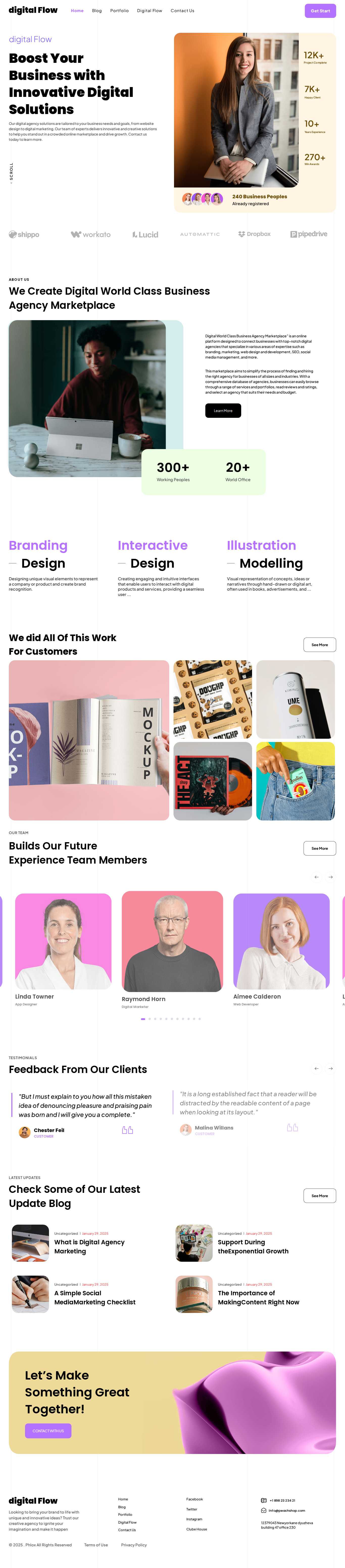
Task: Tap the Learn More button
Action: tap(223, 411)
